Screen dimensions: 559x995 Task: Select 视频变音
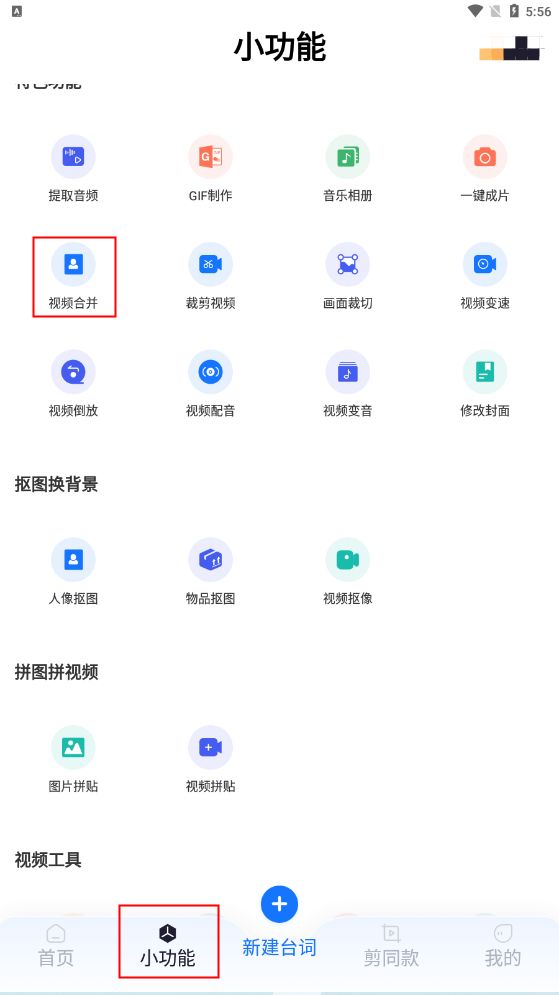pyautogui.click(x=348, y=384)
